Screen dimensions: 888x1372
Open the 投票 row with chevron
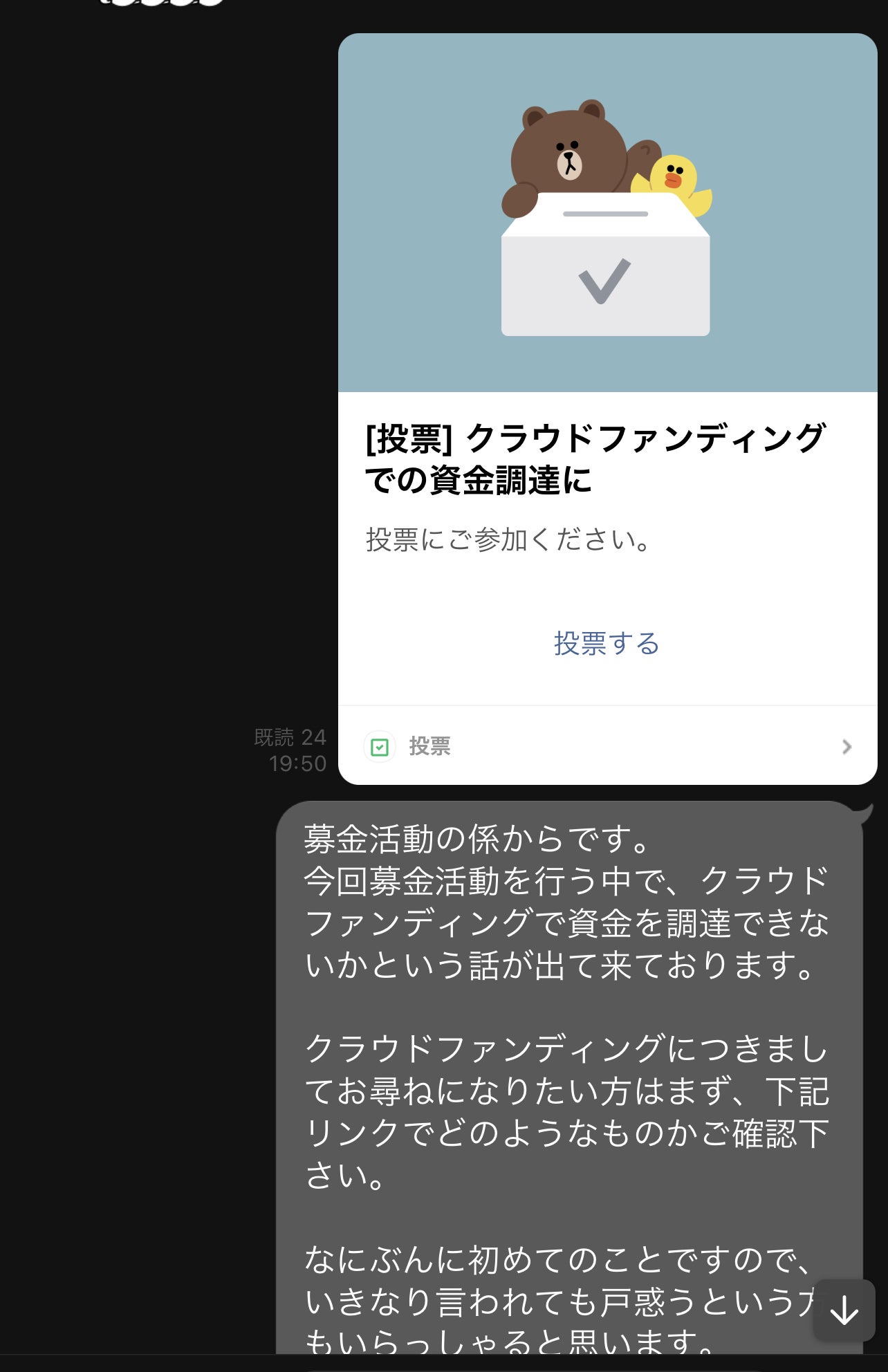click(x=607, y=746)
